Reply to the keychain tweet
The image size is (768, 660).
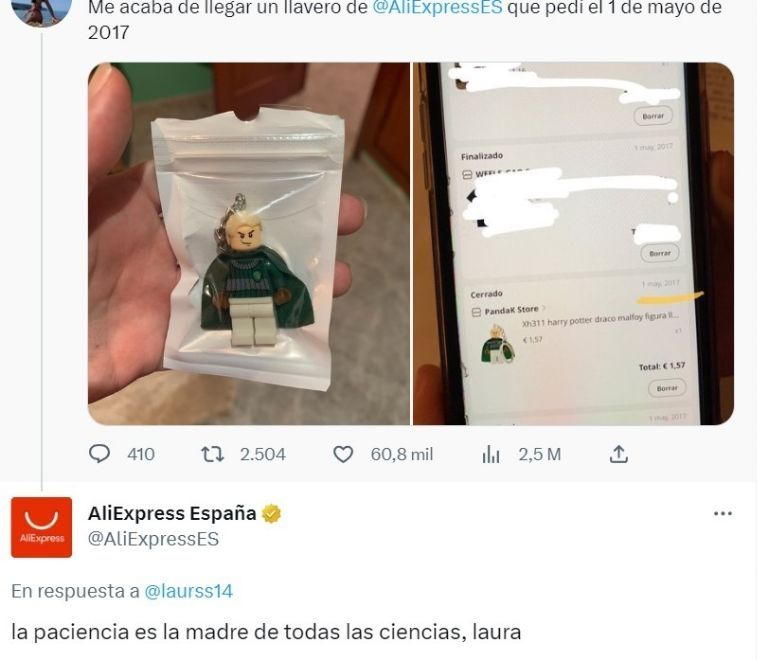[x=100, y=454]
